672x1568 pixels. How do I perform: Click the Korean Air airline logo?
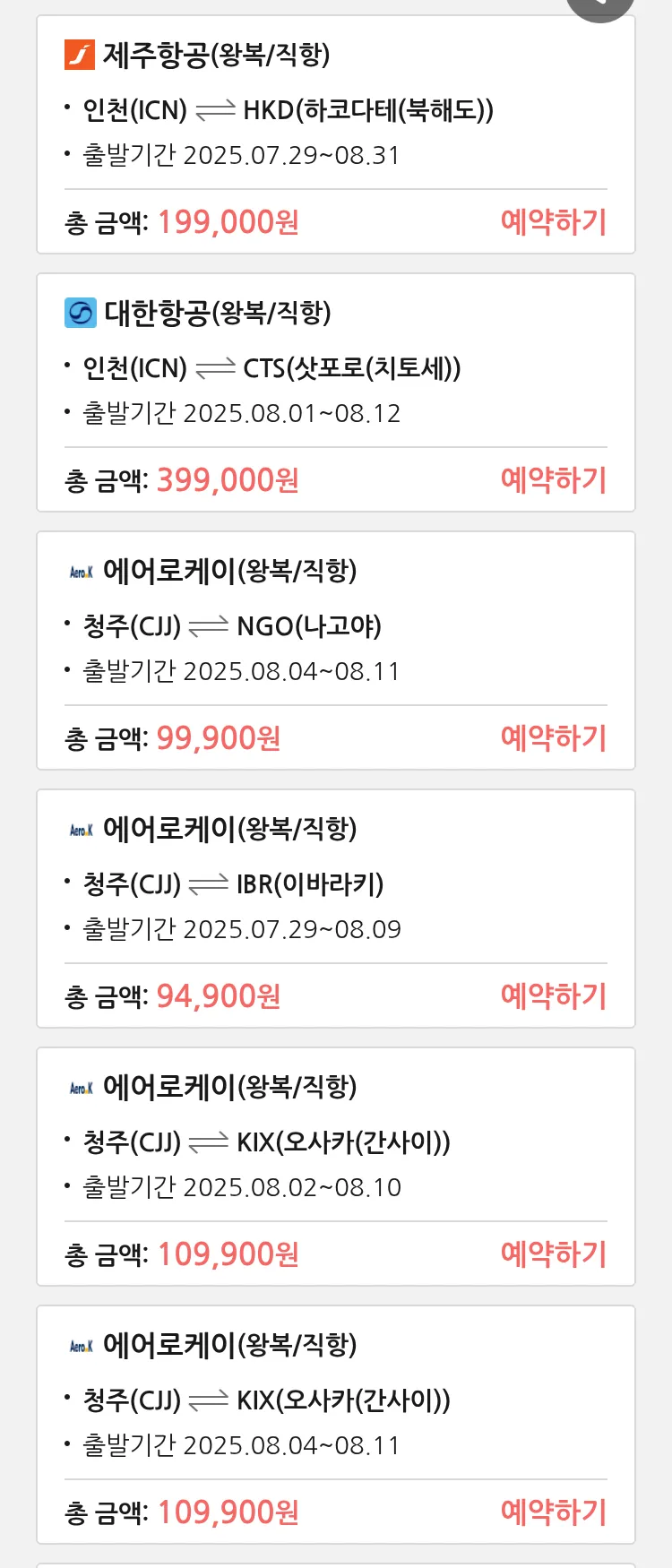click(81, 313)
